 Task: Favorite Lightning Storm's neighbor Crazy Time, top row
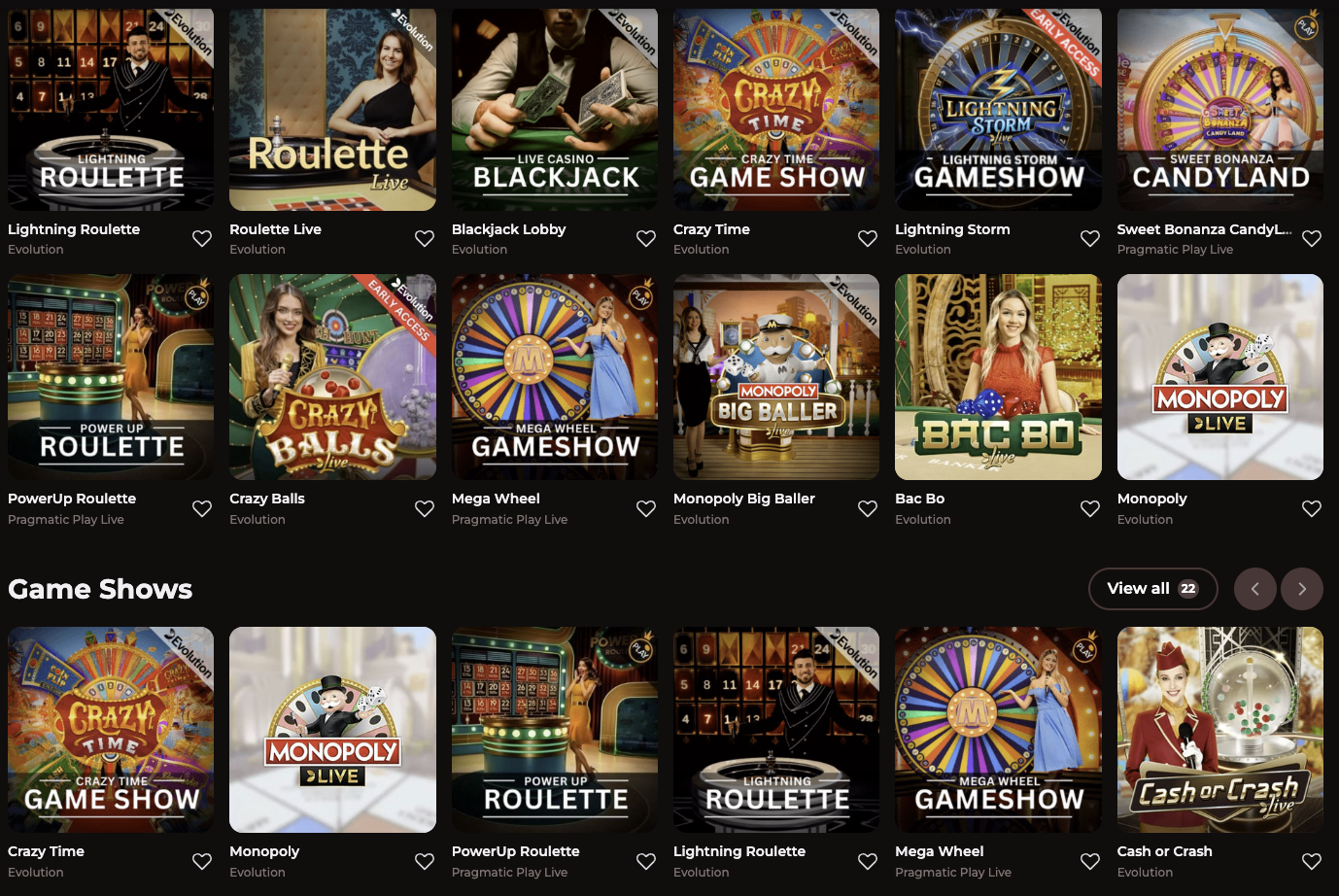(x=868, y=239)
